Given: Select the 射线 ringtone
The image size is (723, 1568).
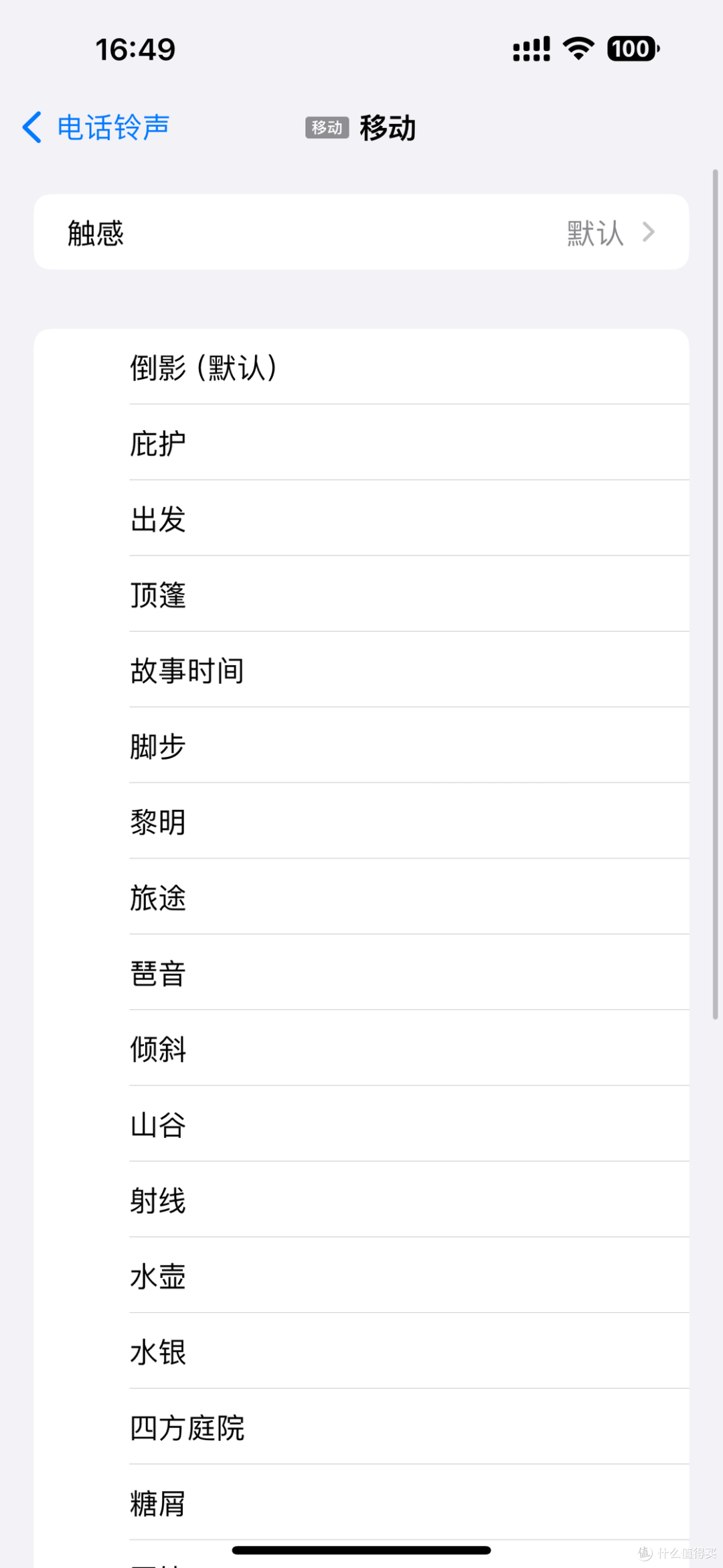Looking at the screenshot, I should pyautogui.click(x=158, y=1200).
